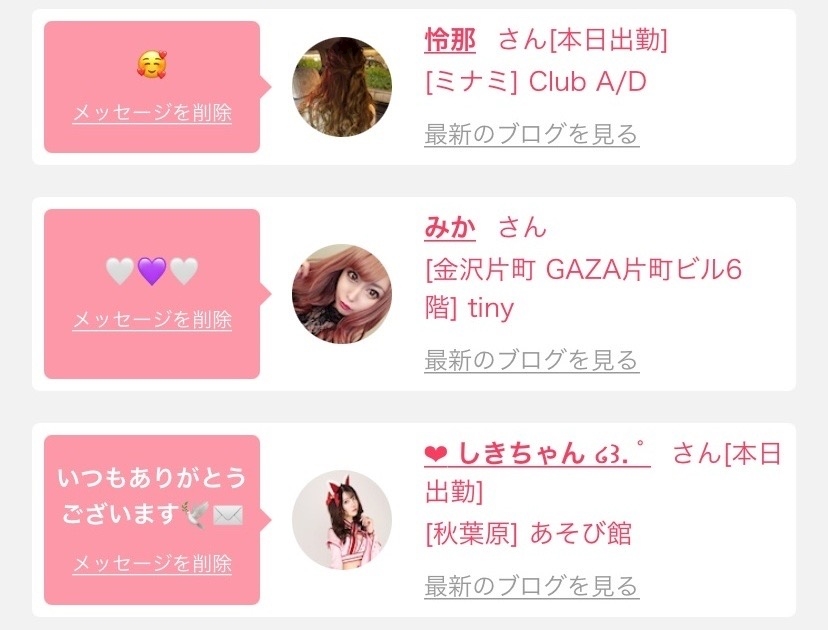Tap みか's profile photo
Screen dimensions: 828x630
(x=342, y=294)
